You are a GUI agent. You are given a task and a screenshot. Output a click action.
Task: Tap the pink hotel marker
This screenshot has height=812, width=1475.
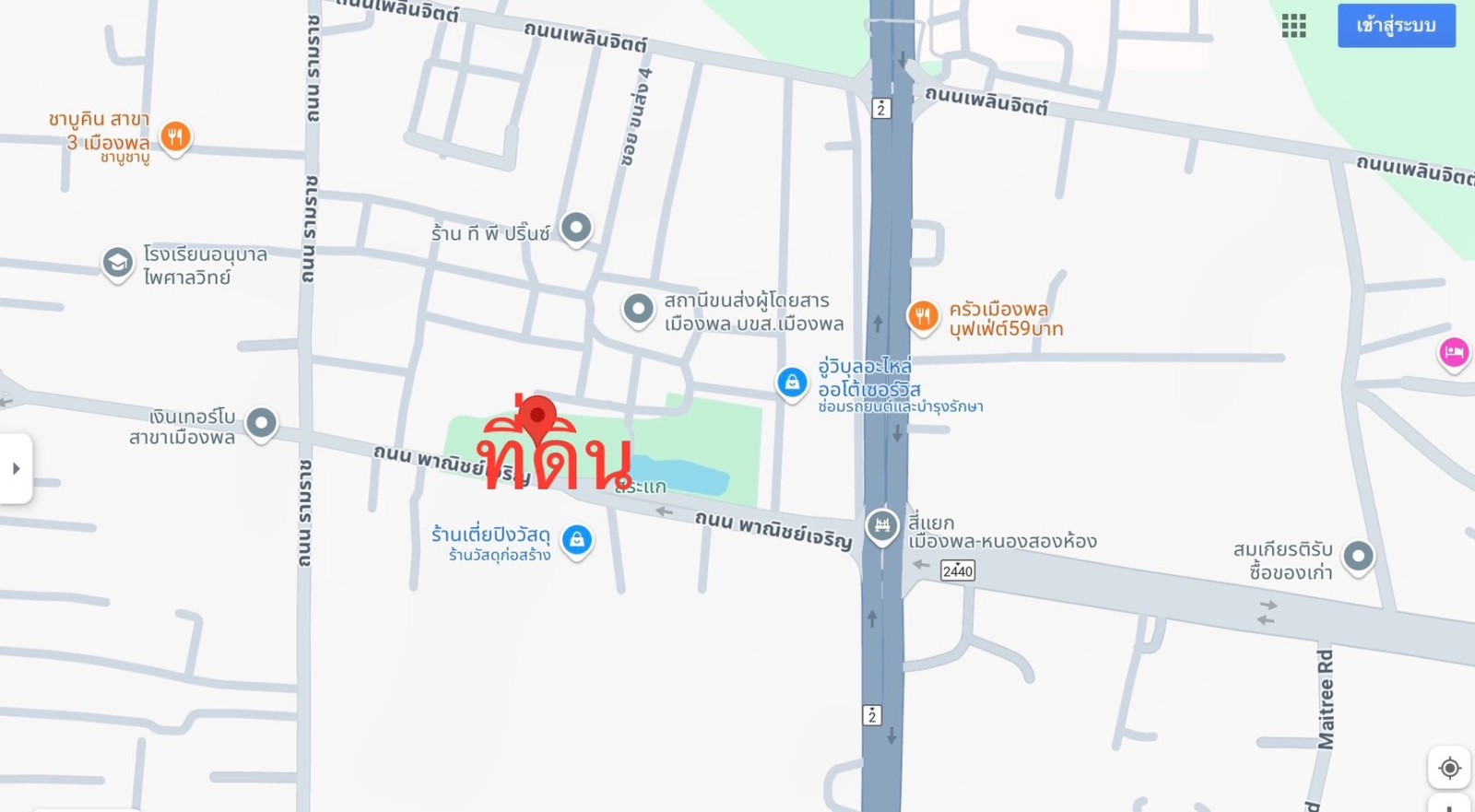coord(1453,352)
